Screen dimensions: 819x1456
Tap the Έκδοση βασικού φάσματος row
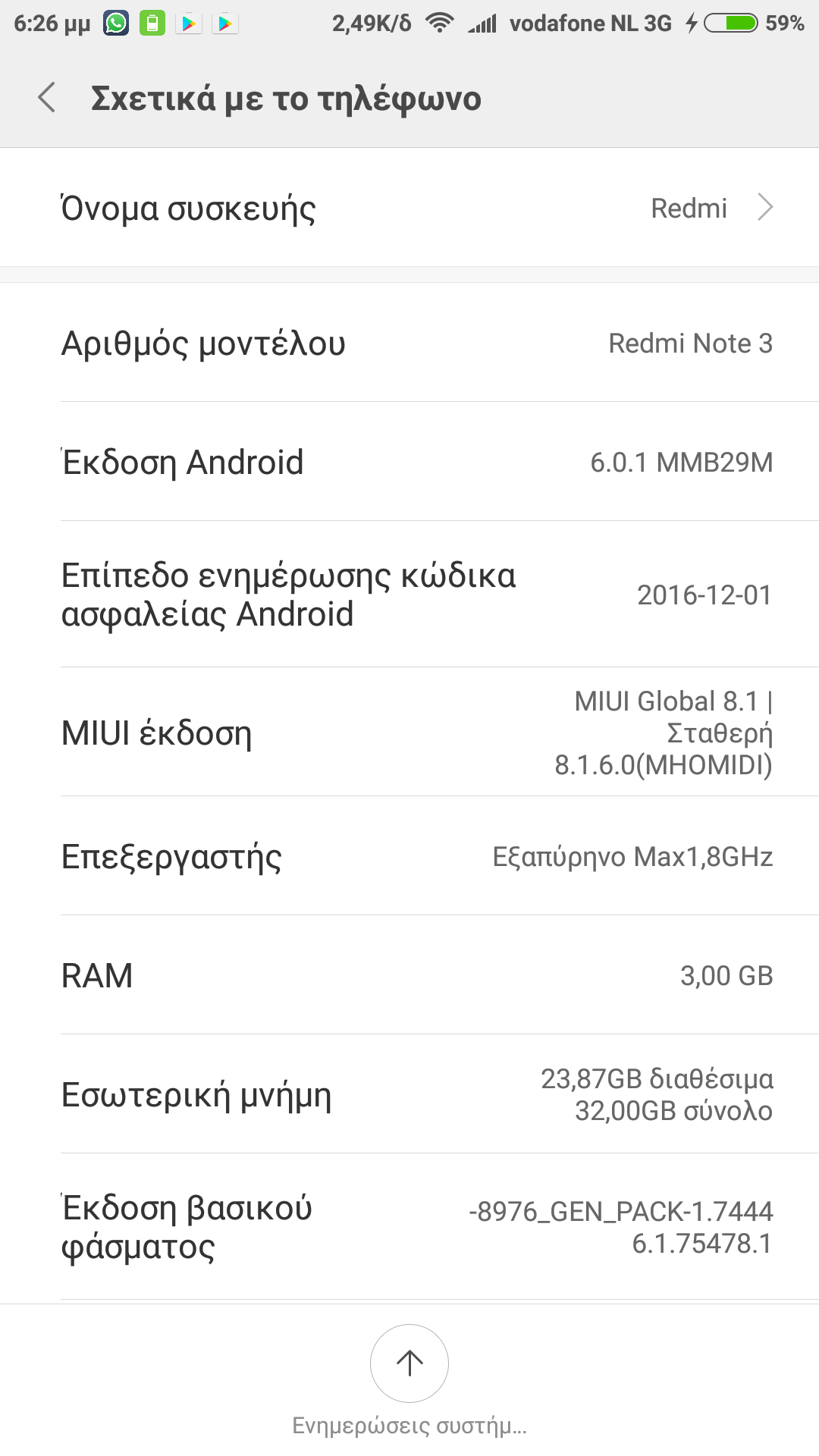point(409,1226)
